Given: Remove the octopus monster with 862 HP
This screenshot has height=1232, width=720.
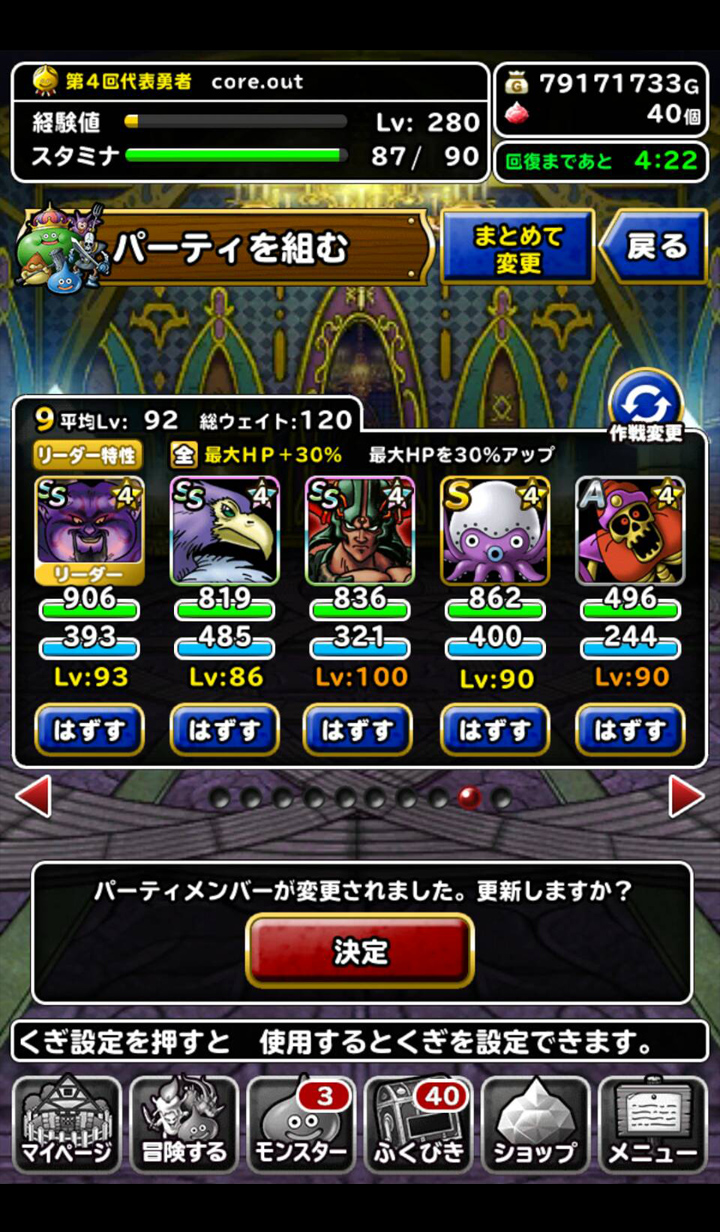Looking at the screenshot, I should tap(495, 730).
